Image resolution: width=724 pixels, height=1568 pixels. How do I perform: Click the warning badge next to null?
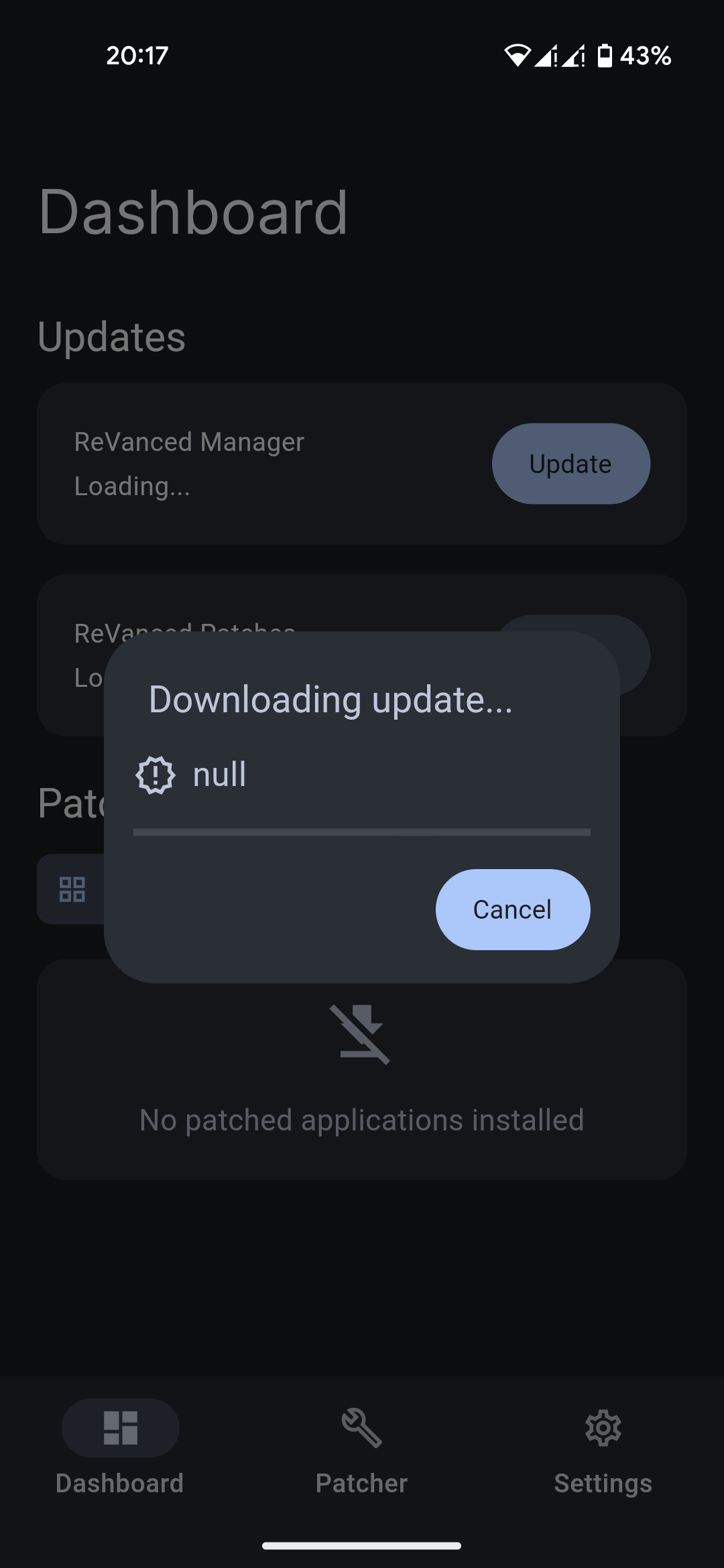point(155,774)
